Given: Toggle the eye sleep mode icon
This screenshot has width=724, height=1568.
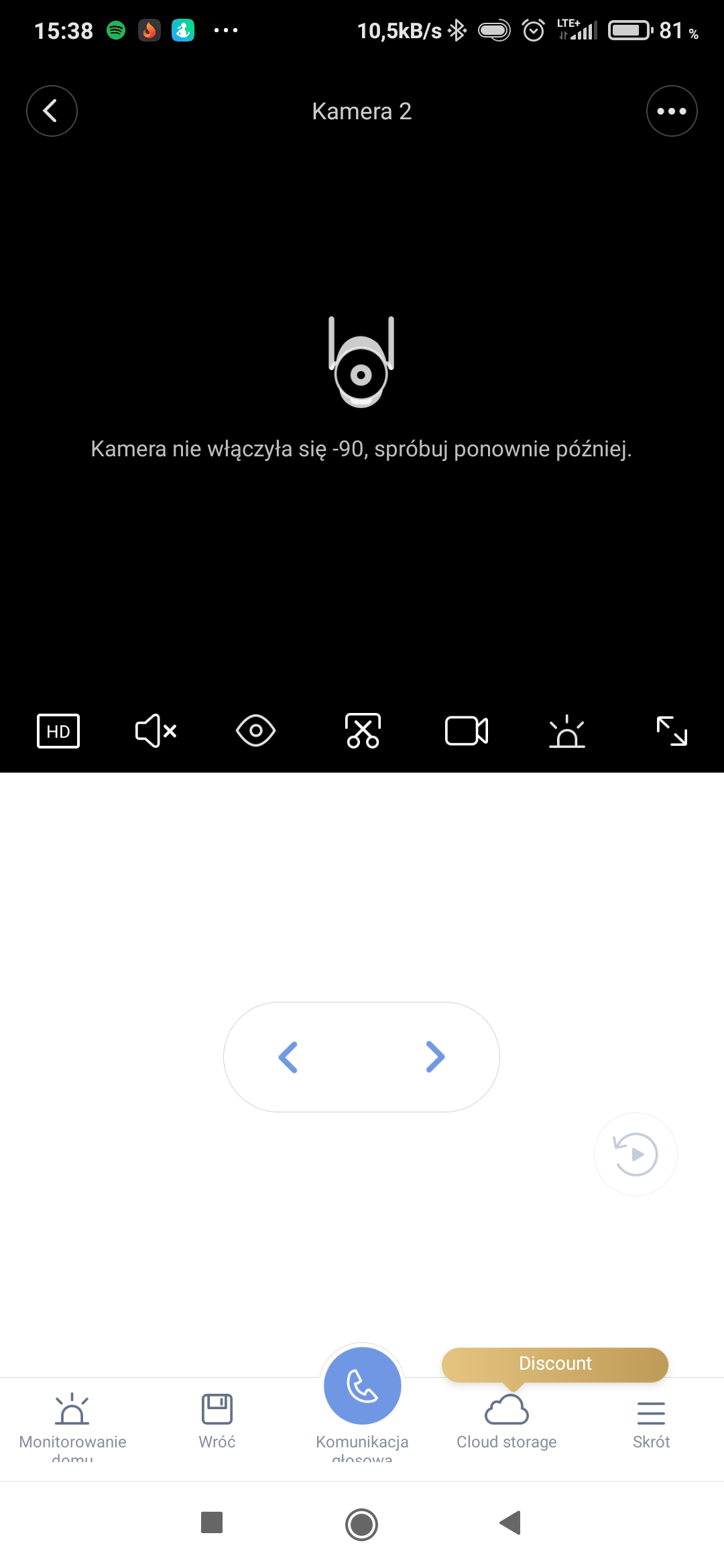Looking at the screenshot, I should coord(255,731).
